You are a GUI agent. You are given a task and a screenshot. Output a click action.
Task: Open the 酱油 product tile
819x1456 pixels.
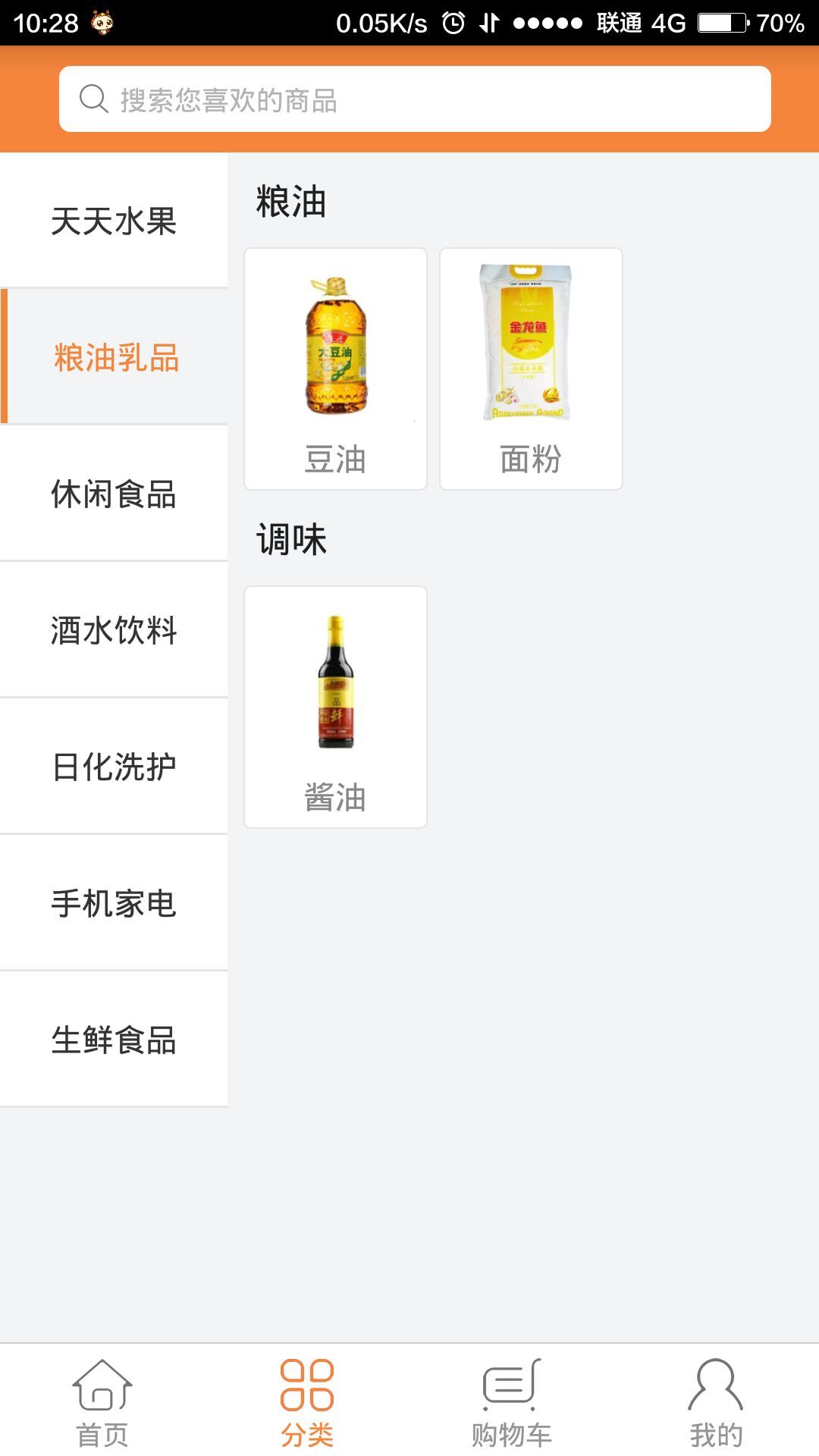335,708
